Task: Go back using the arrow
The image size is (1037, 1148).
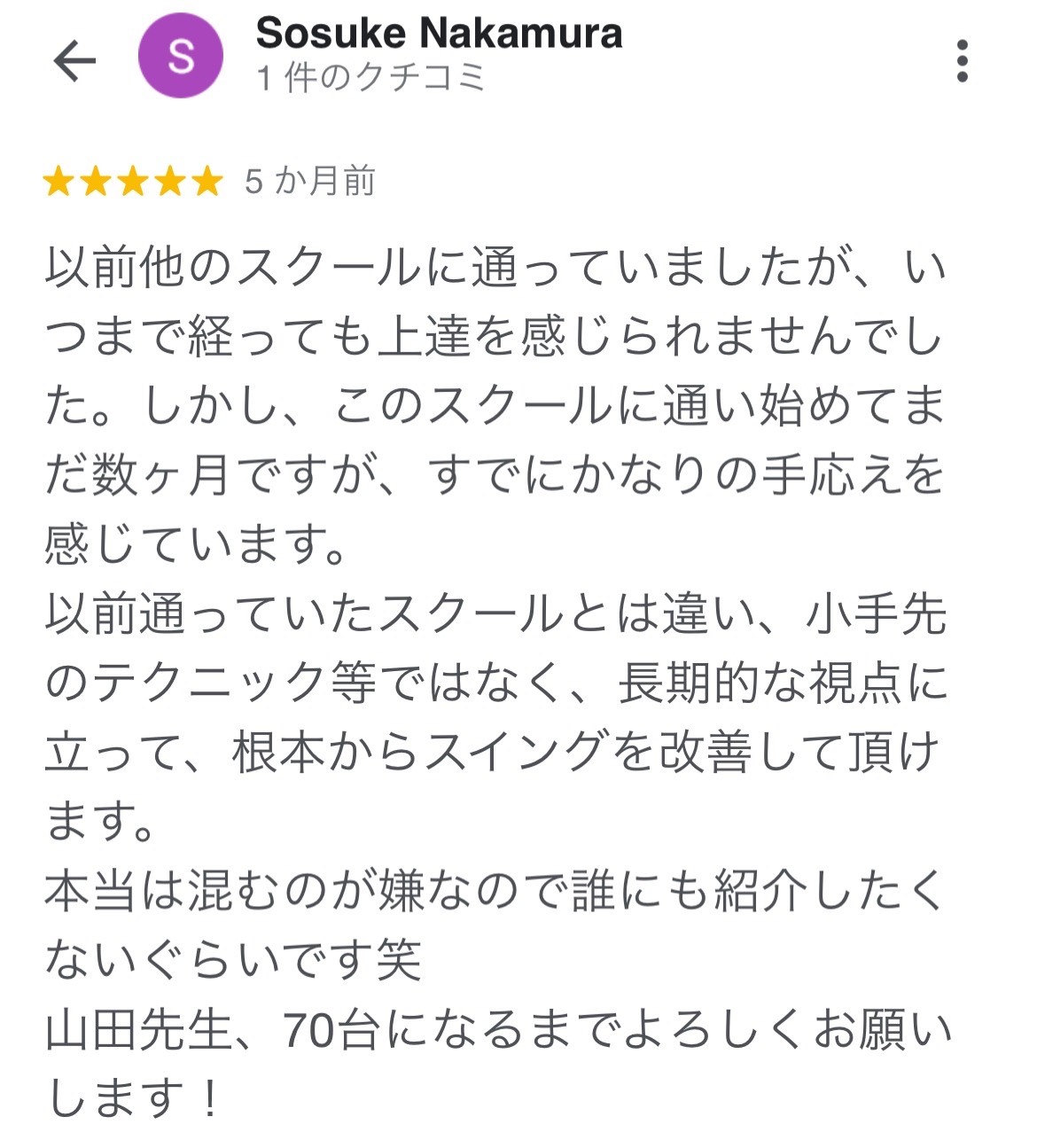Action: point(74,60)
